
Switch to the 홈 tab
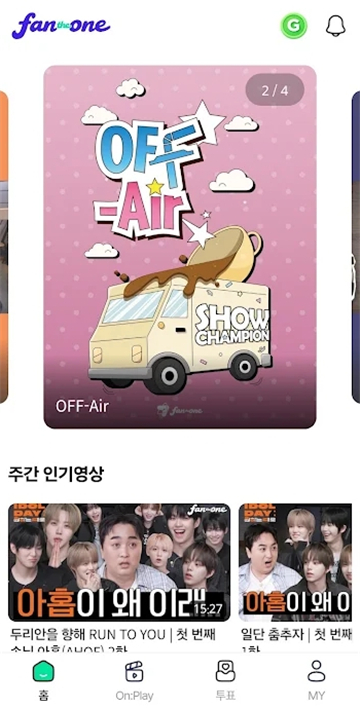tap(43, 680)
